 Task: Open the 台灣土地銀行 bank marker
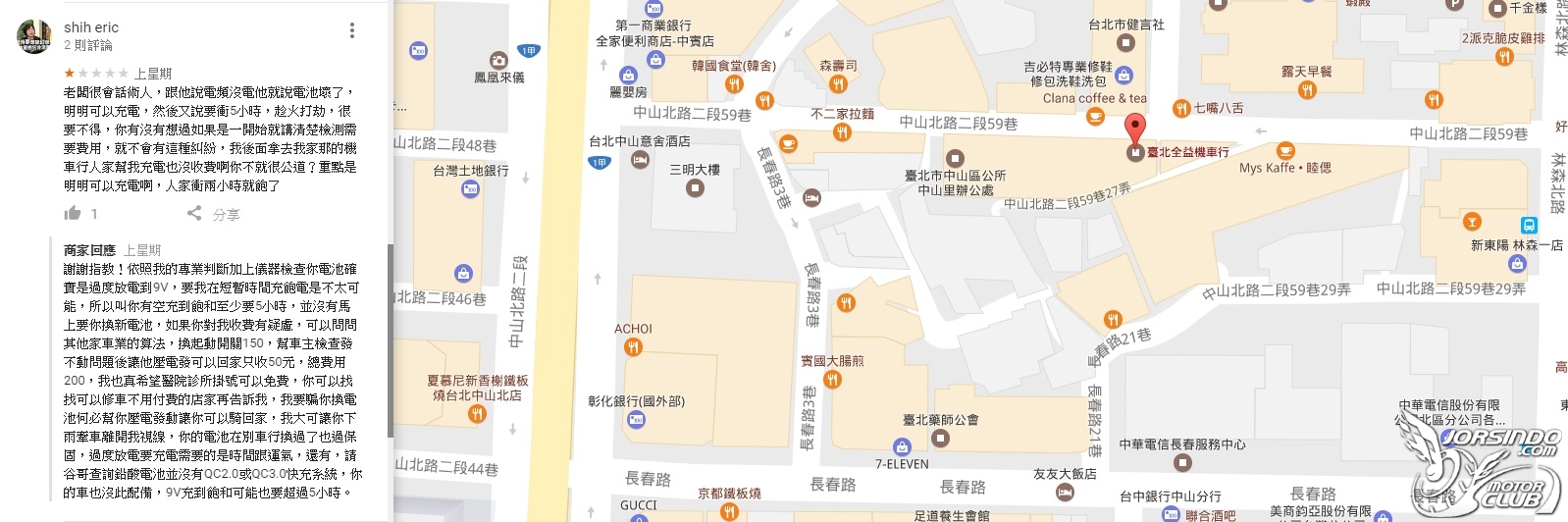tap(470, 188)
